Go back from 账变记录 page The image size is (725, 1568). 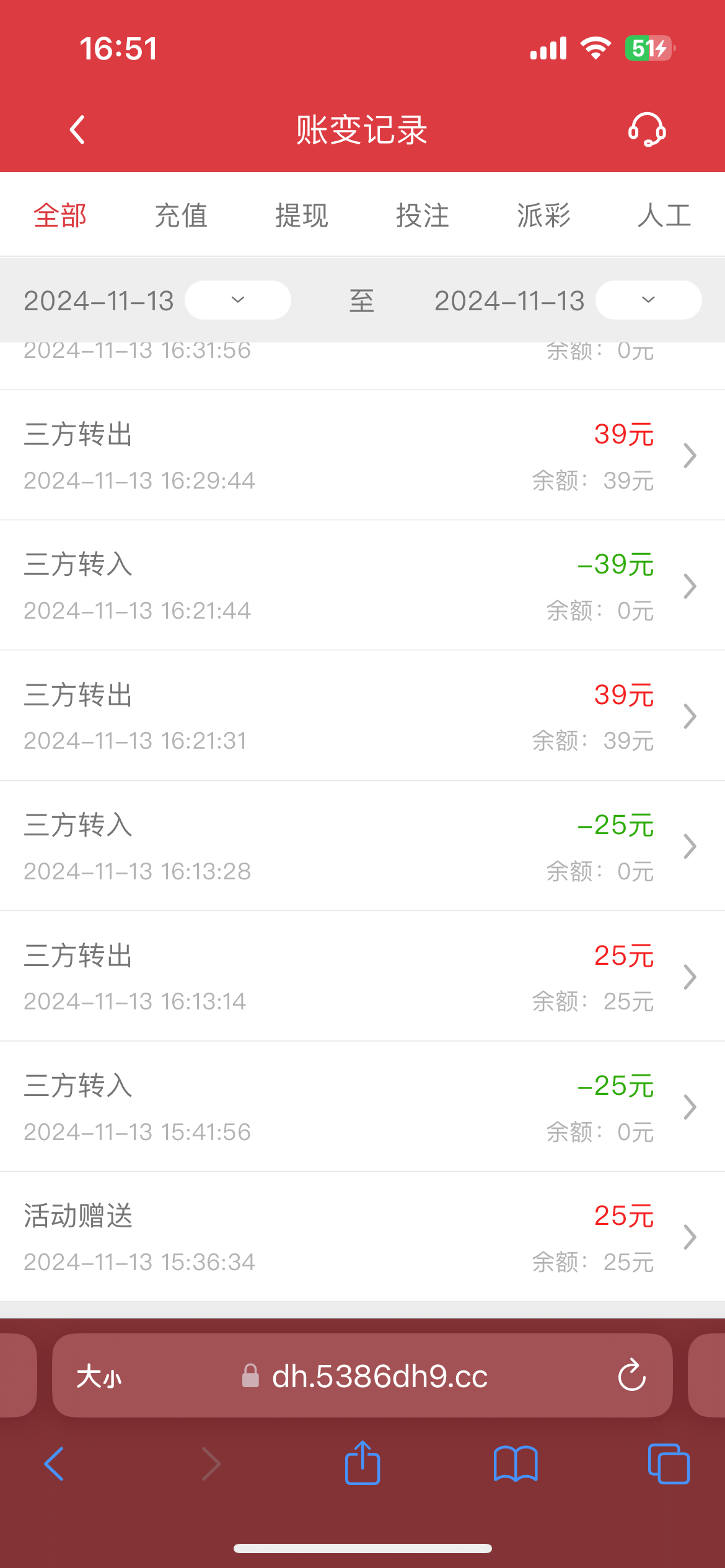(x=77, y=130)
